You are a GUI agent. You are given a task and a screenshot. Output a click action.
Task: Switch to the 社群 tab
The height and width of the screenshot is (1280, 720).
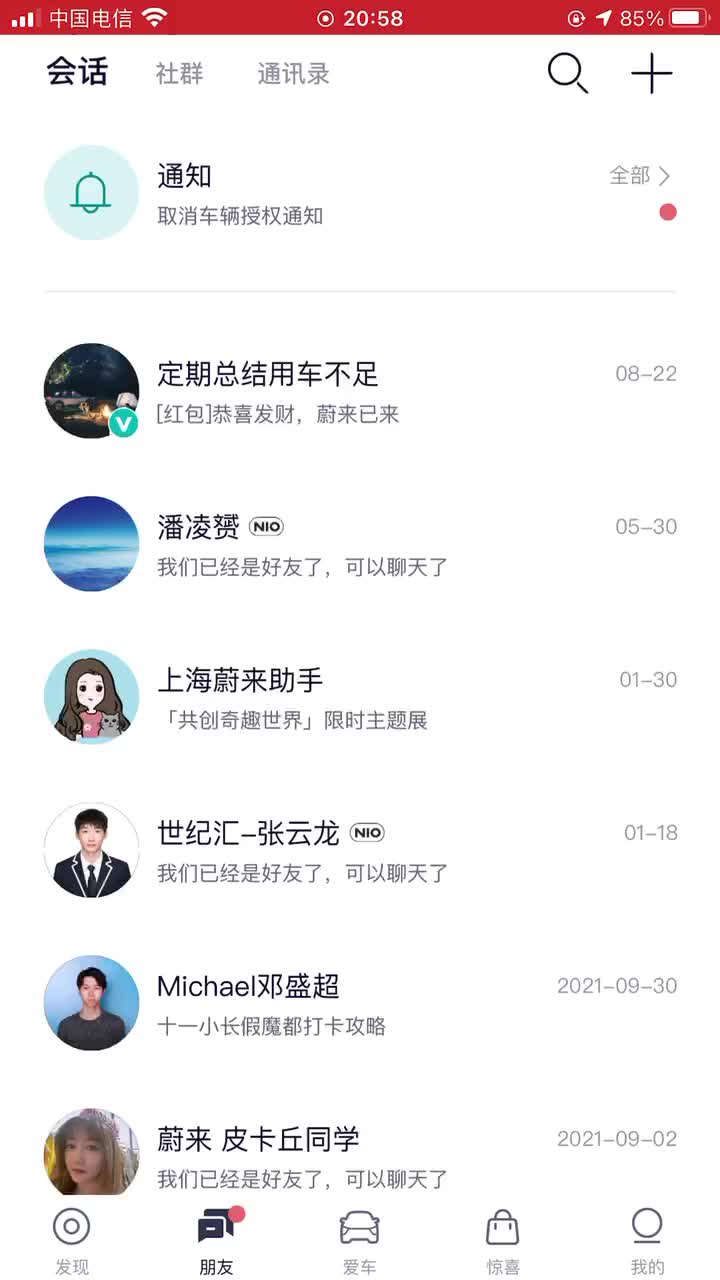(180, 74)
